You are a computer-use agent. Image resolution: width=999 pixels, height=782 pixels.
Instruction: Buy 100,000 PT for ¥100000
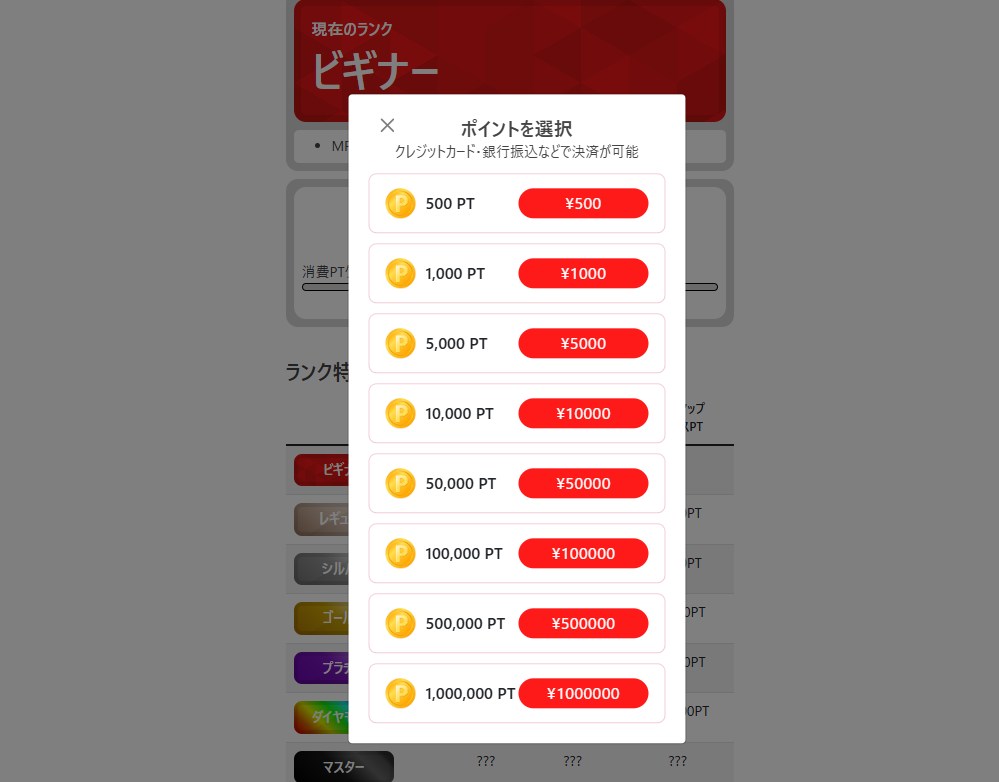[583, 554]
